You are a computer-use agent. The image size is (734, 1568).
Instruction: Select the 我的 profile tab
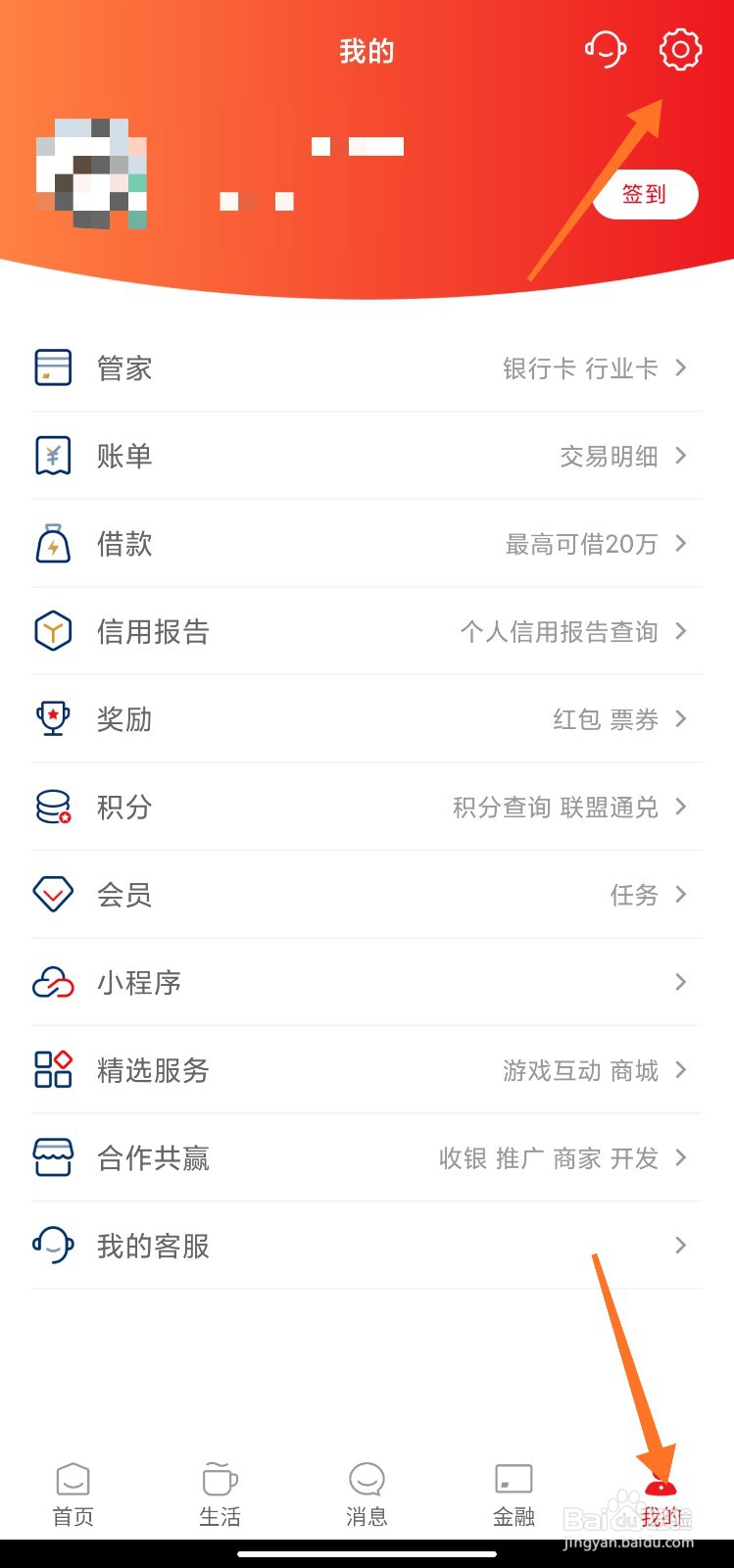click(x=661, y=1497)
